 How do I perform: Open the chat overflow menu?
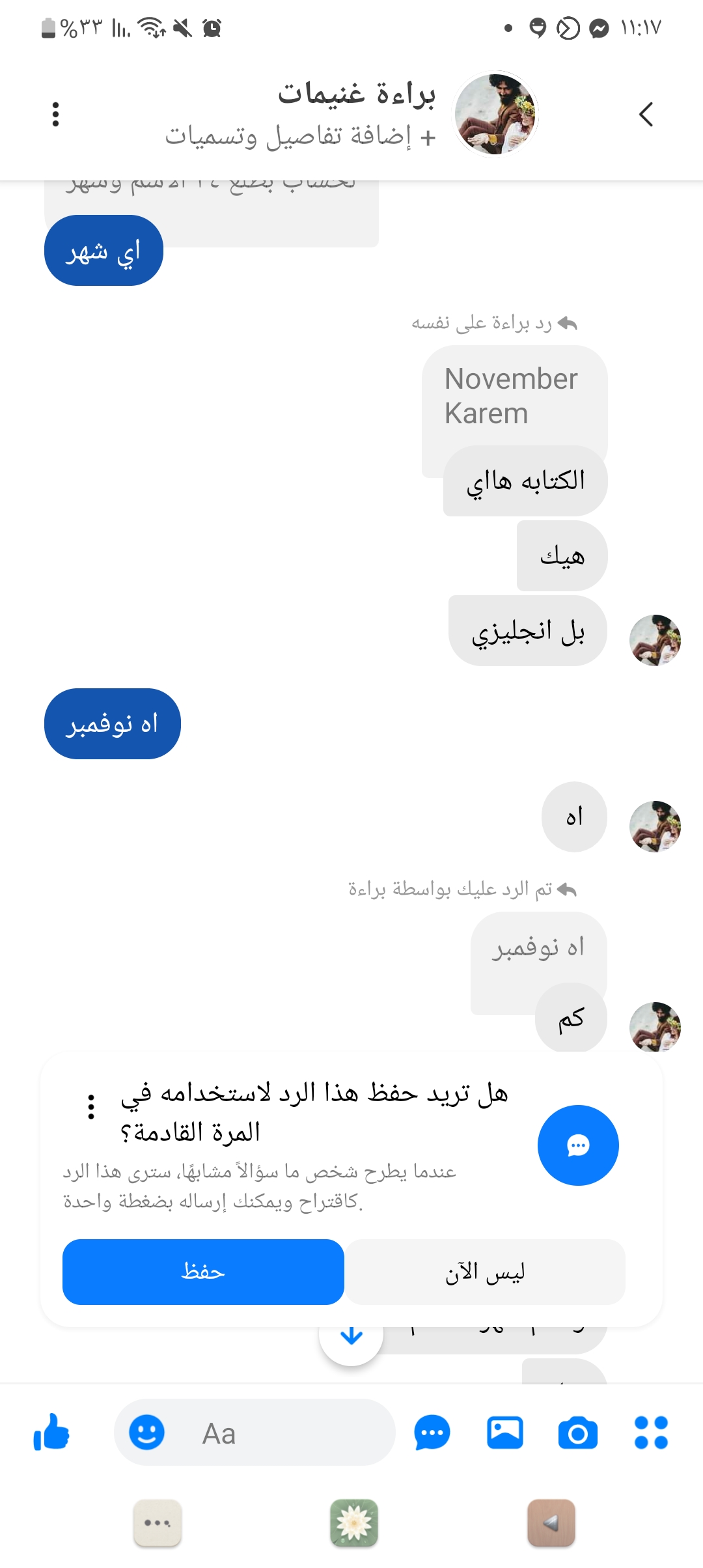point(56,115)
